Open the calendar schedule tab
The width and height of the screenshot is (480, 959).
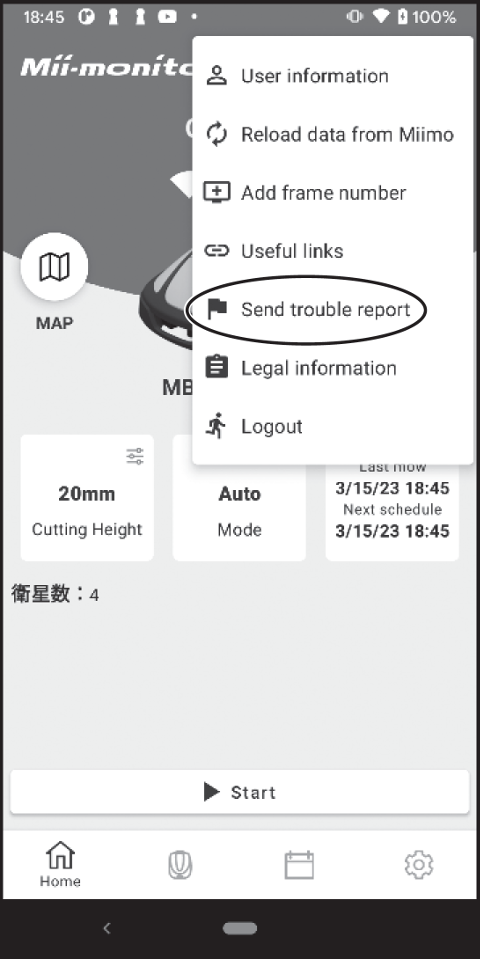pos(300,865)
